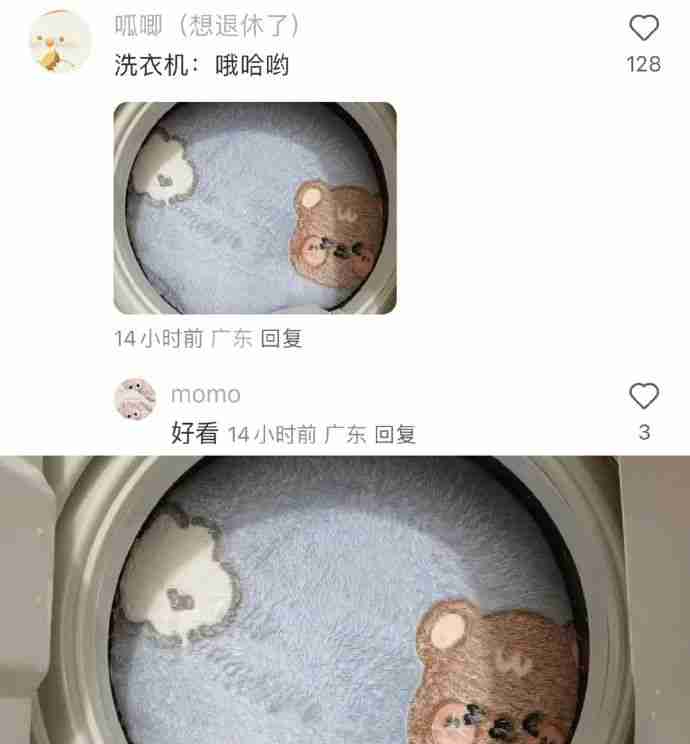Tap the username 呱唧（想退休了）
The image size is (690, 744).
coord(207,27)
